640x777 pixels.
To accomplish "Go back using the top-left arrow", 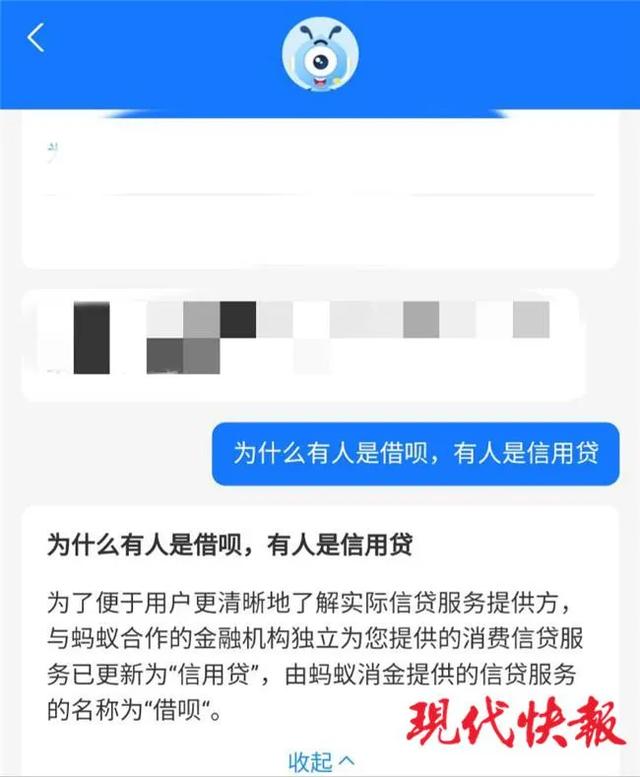I will click(37, 39).
